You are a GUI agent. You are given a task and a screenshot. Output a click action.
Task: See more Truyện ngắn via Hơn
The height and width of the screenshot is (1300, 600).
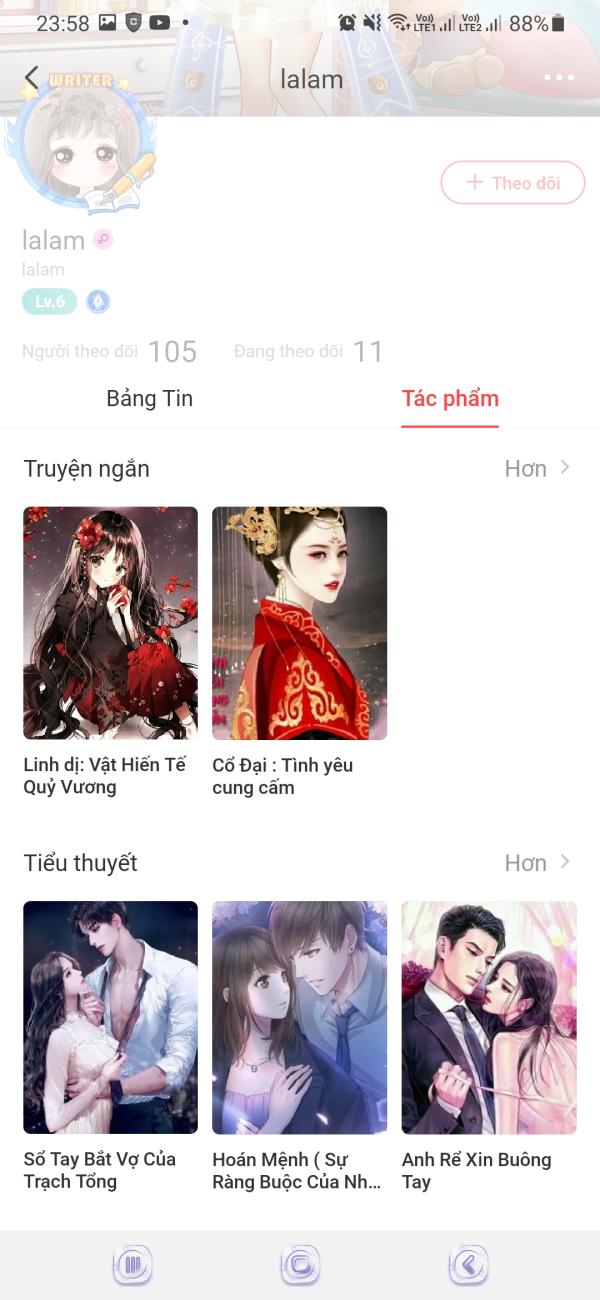pos(537,469)
